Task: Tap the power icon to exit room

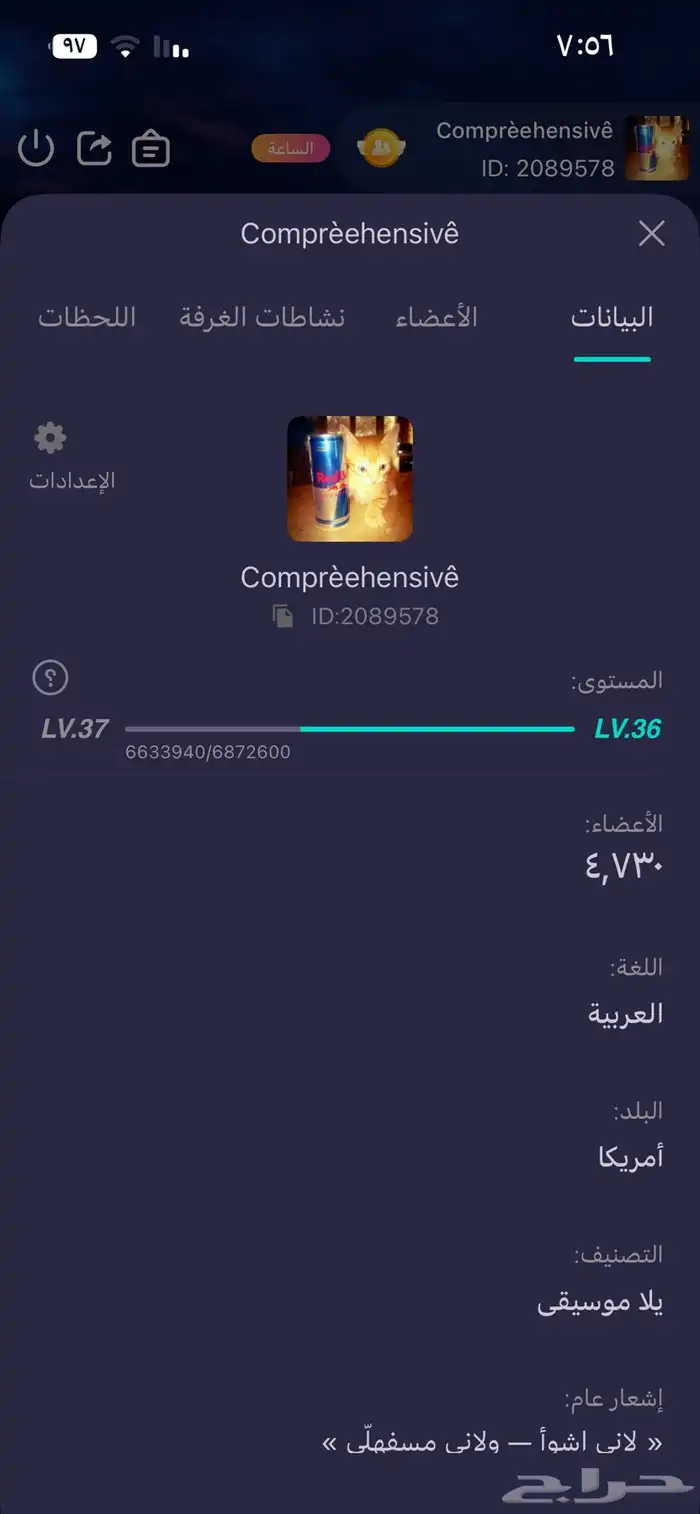Action: pos(36,149)
